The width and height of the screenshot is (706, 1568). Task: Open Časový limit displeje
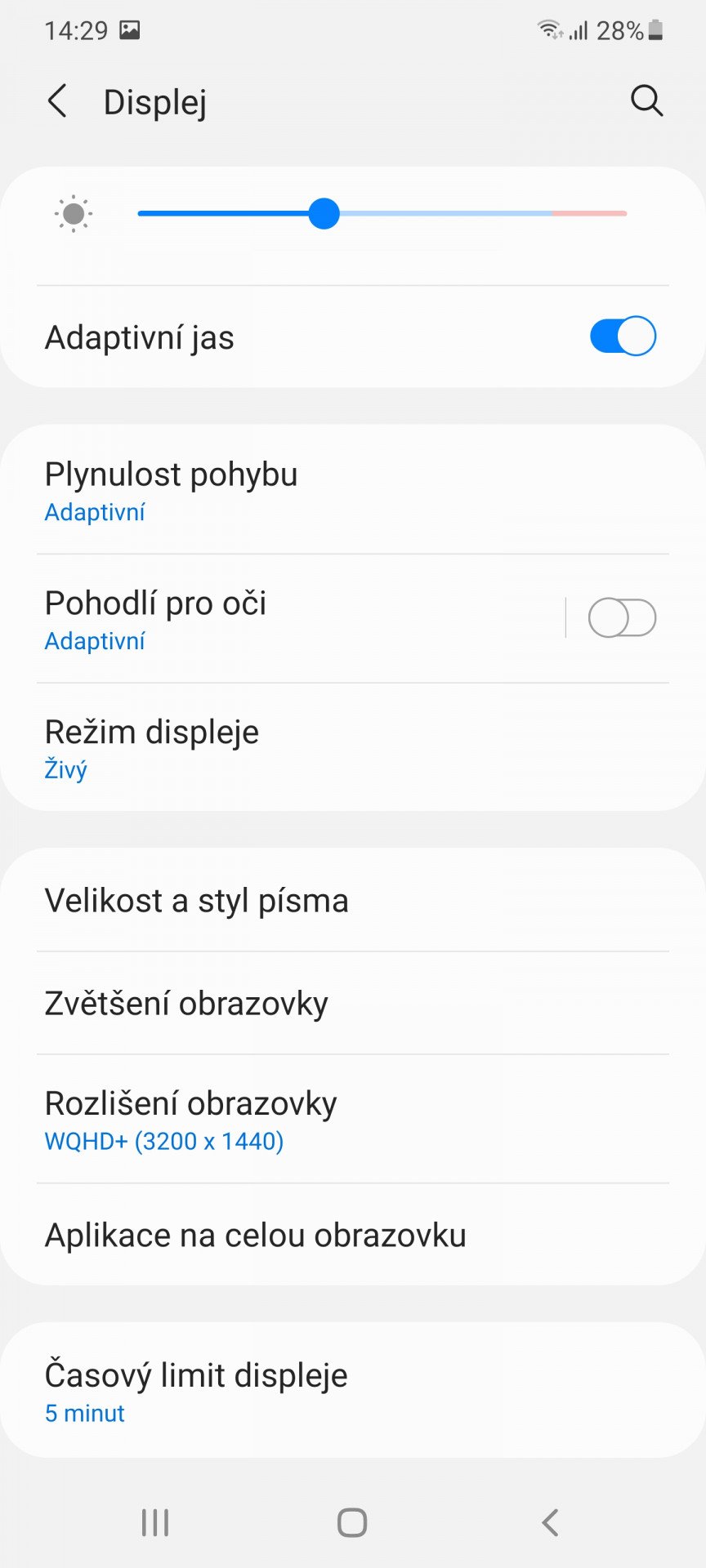point(353,1391)
